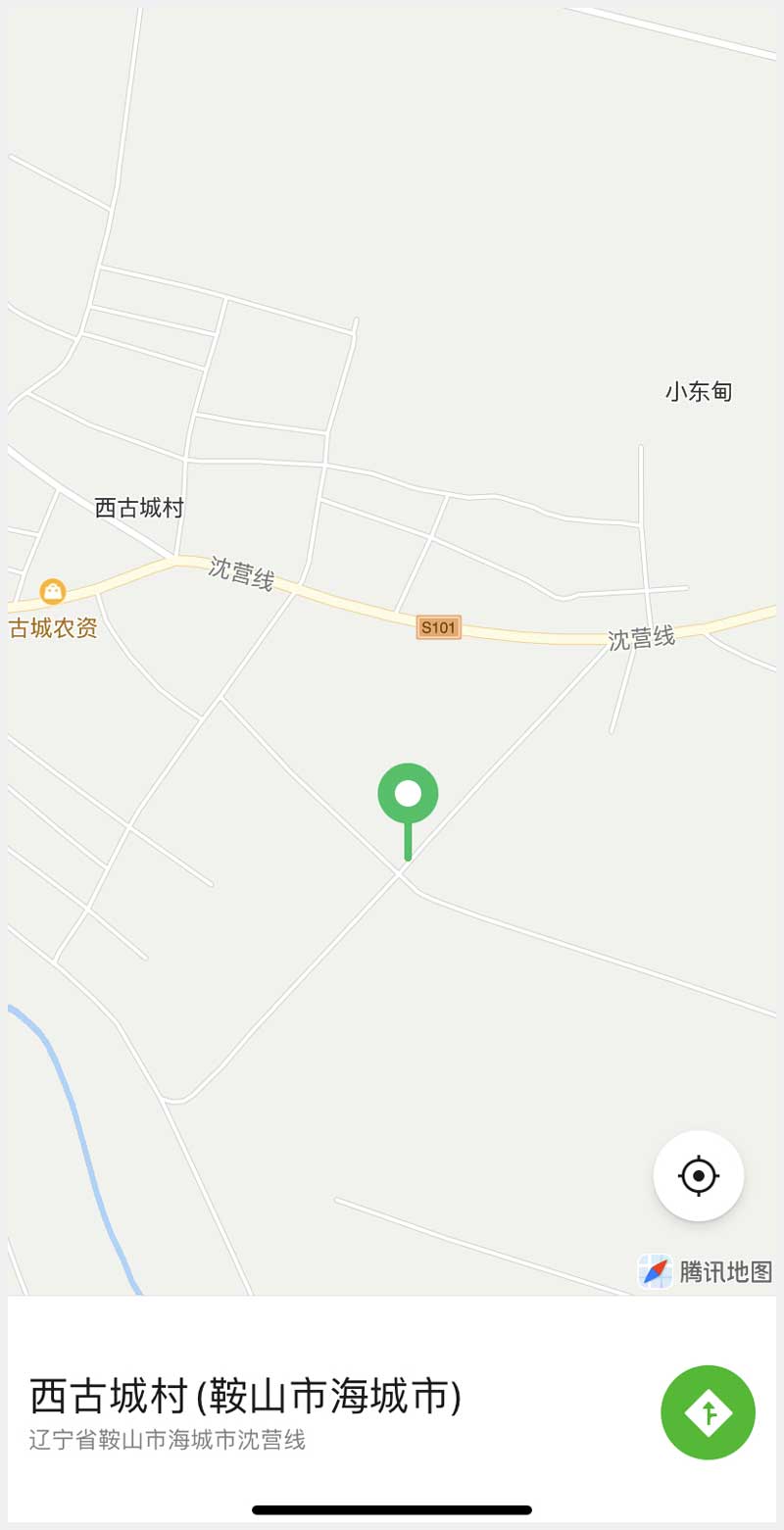
Task: Re-center map on current location
Action: tap(699, 1175)
